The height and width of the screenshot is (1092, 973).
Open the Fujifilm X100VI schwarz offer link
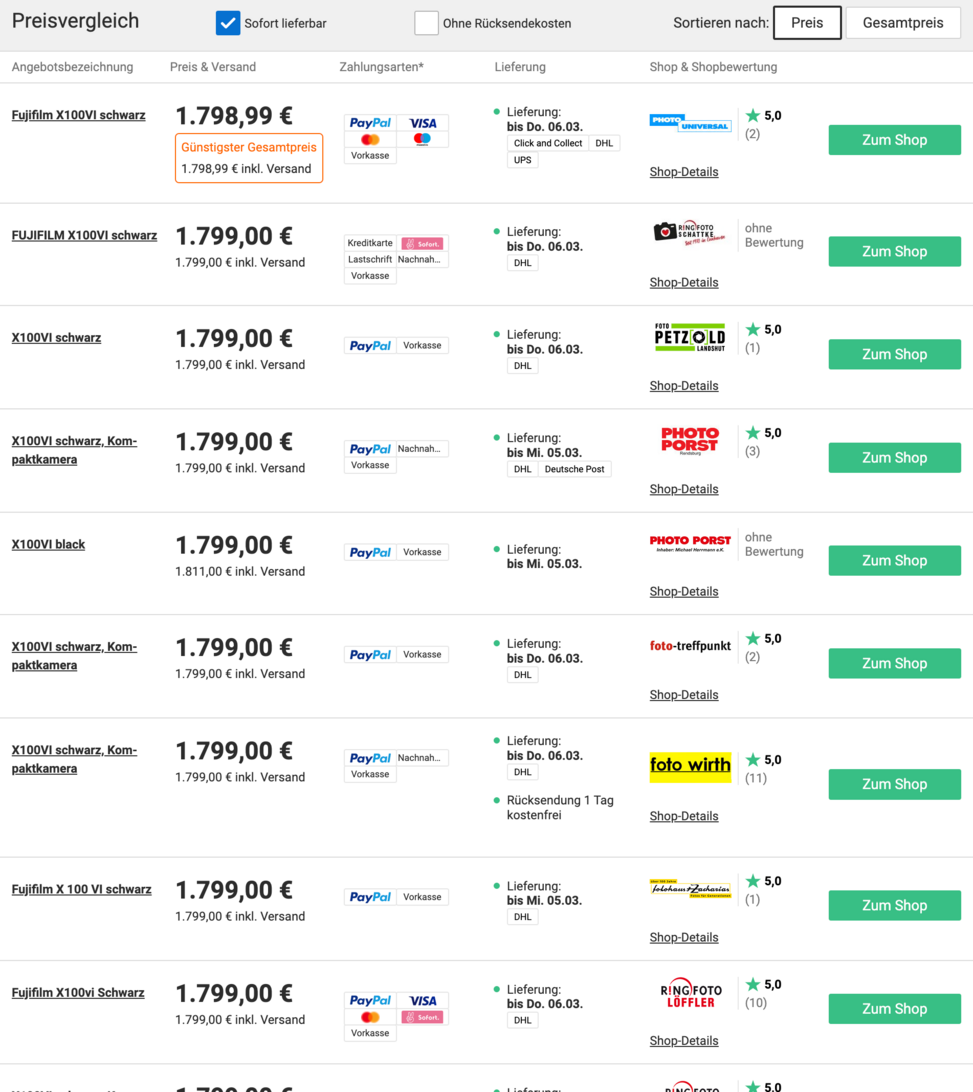click(x=78, y=115)
